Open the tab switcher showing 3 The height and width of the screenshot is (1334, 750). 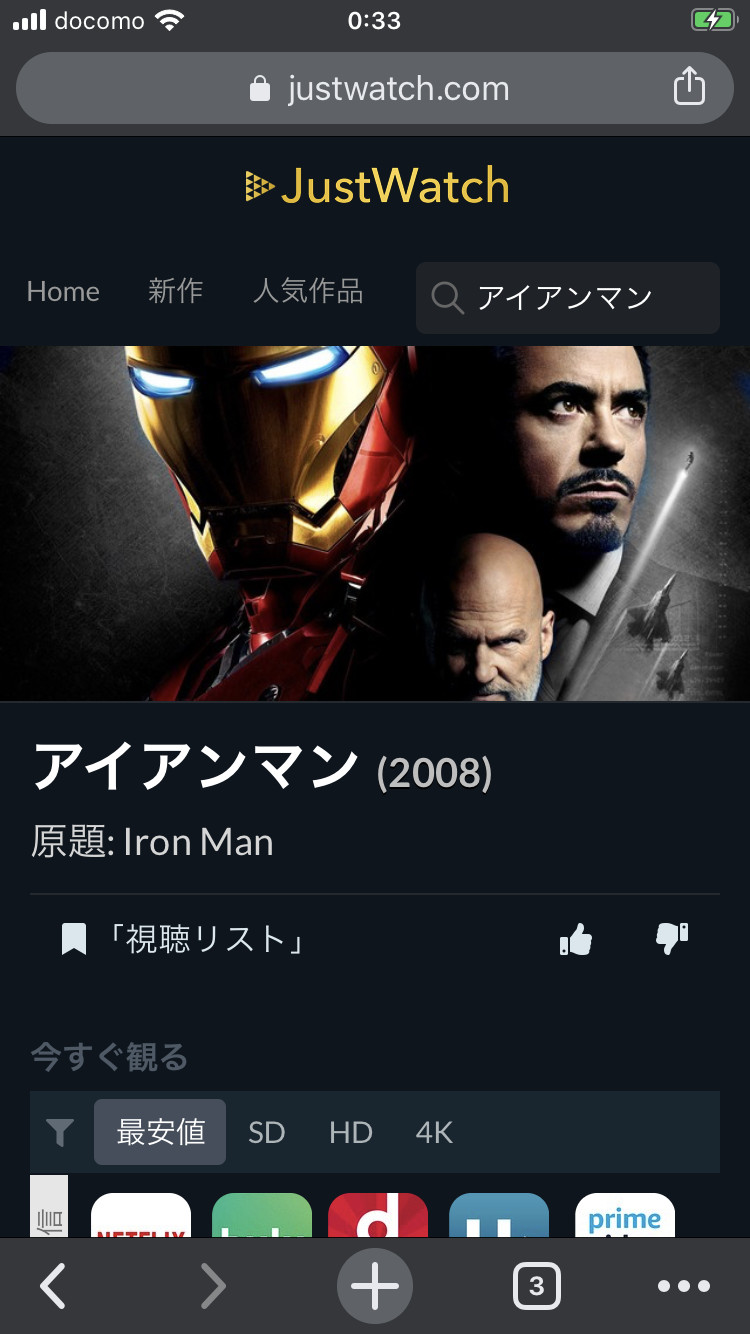tap(536, 1286)
